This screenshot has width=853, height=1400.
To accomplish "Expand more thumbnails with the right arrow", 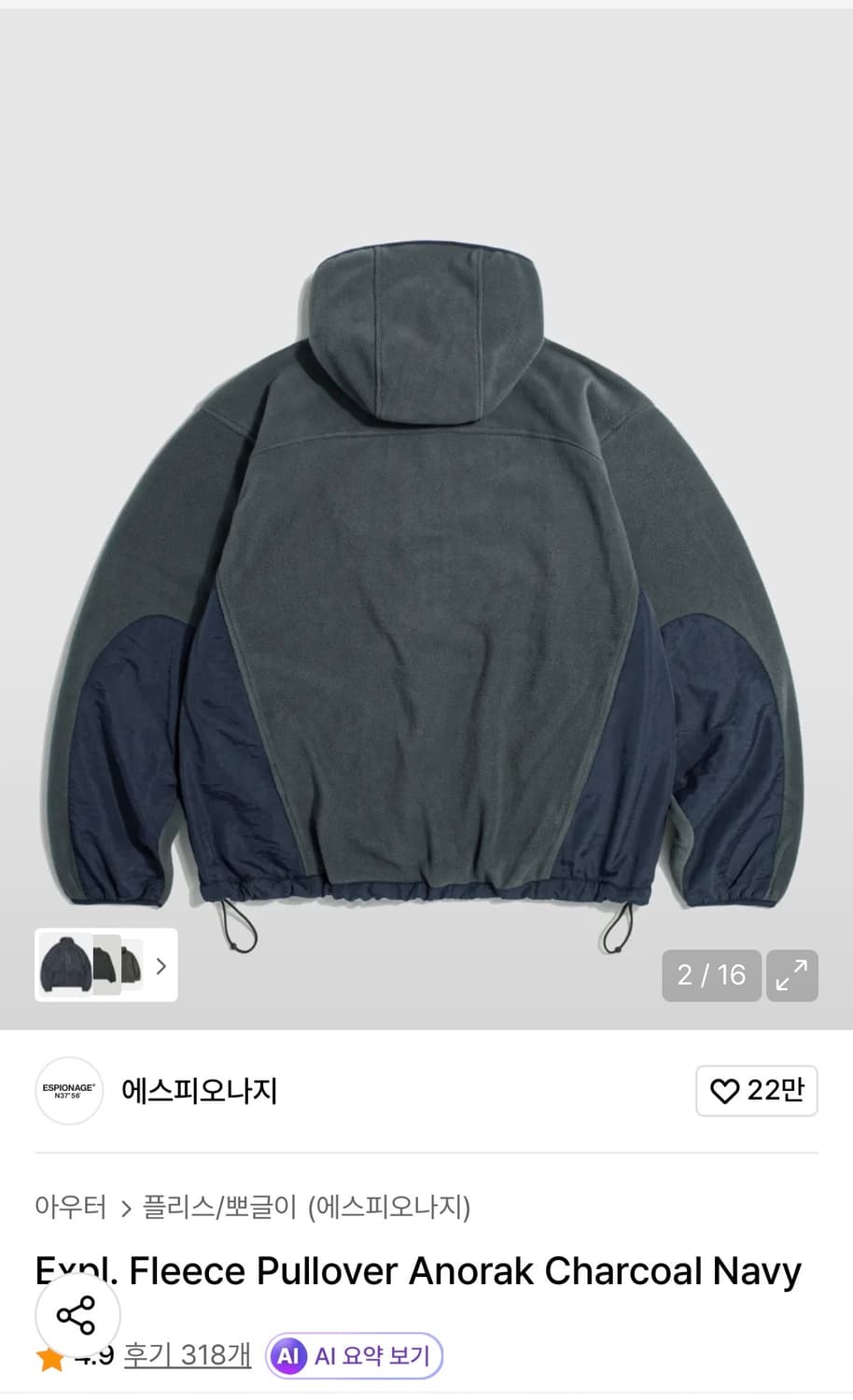I will [x=160, y=965].
